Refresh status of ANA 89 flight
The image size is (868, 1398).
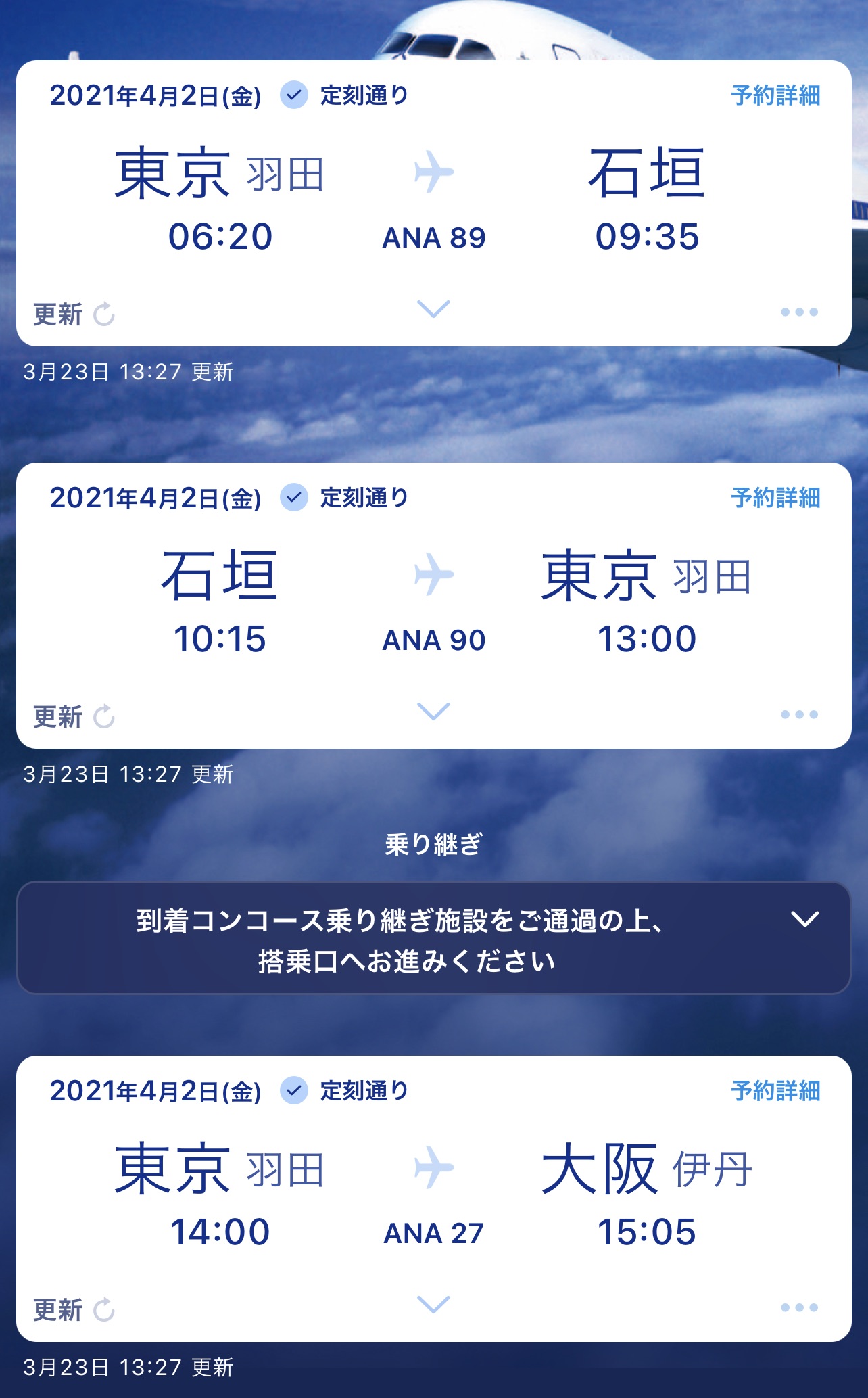(74, 314)
